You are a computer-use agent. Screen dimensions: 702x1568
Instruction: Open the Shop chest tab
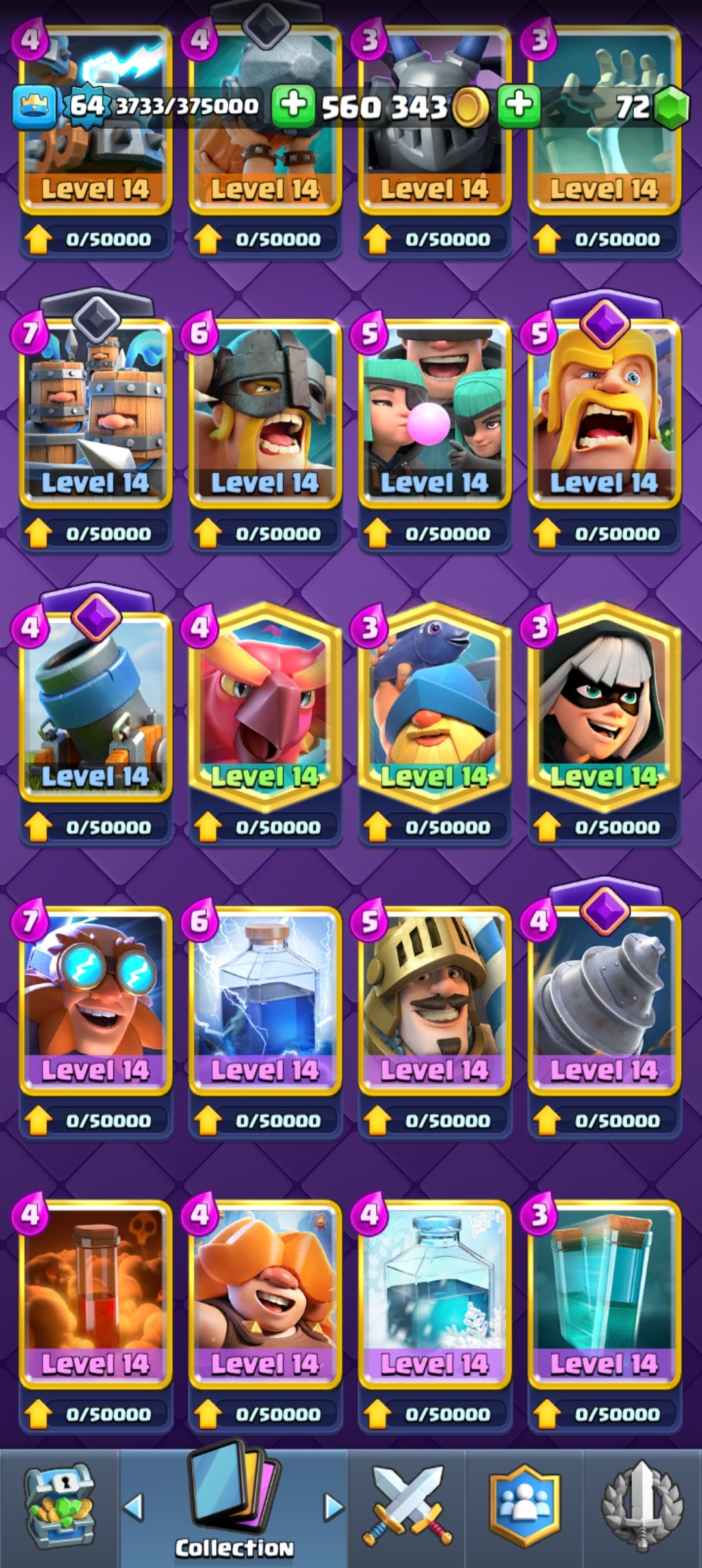[x=60, y=1508]
